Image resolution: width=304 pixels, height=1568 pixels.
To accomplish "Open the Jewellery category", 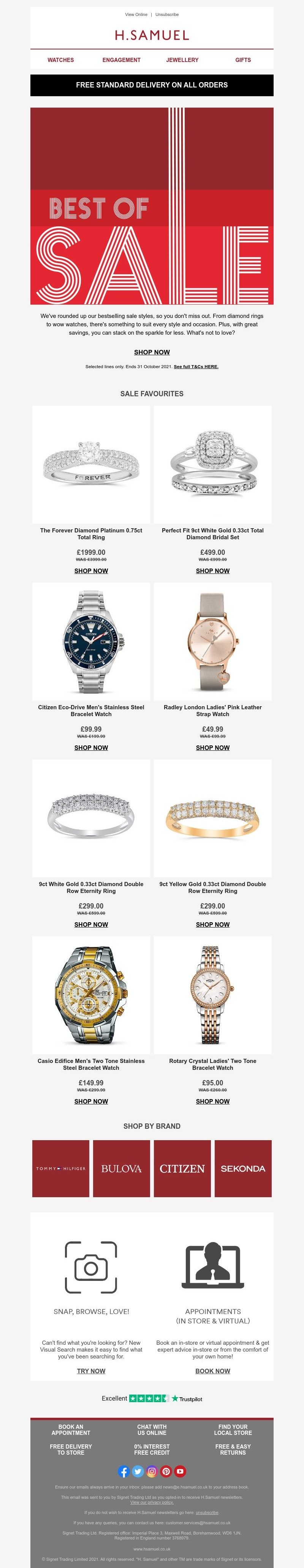I will tap(182, 60).
